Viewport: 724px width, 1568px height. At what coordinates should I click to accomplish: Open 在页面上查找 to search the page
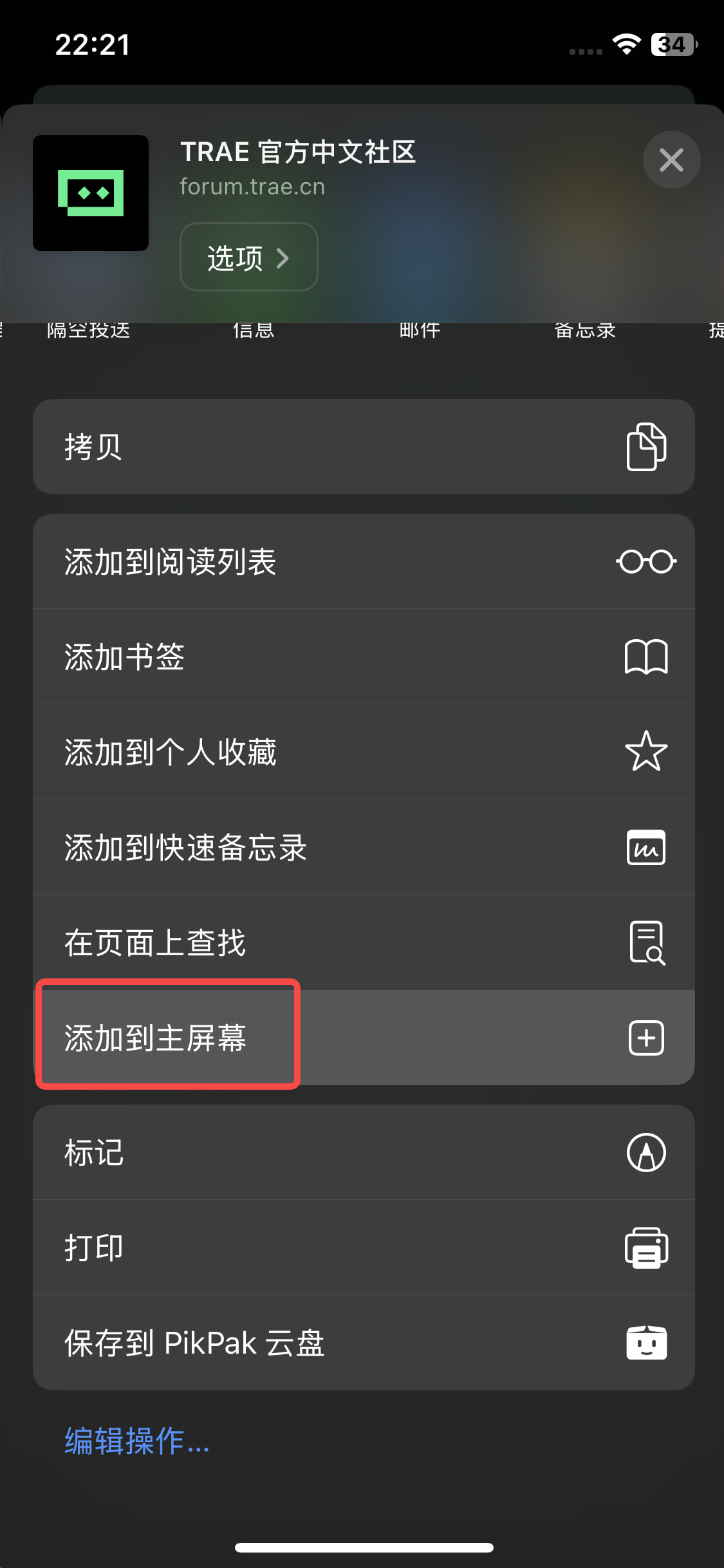[x=363, y=942]
